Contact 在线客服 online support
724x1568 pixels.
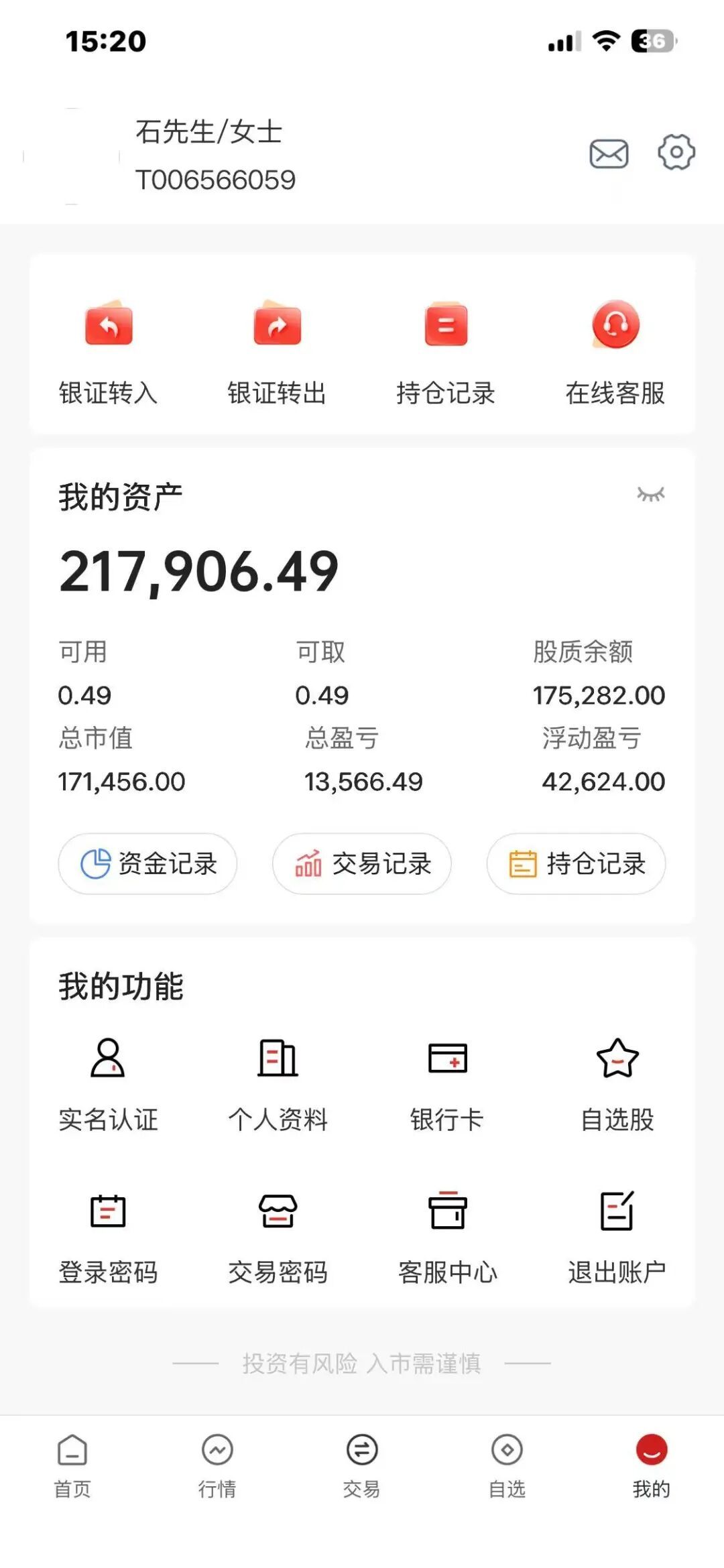tap(615, 352)
